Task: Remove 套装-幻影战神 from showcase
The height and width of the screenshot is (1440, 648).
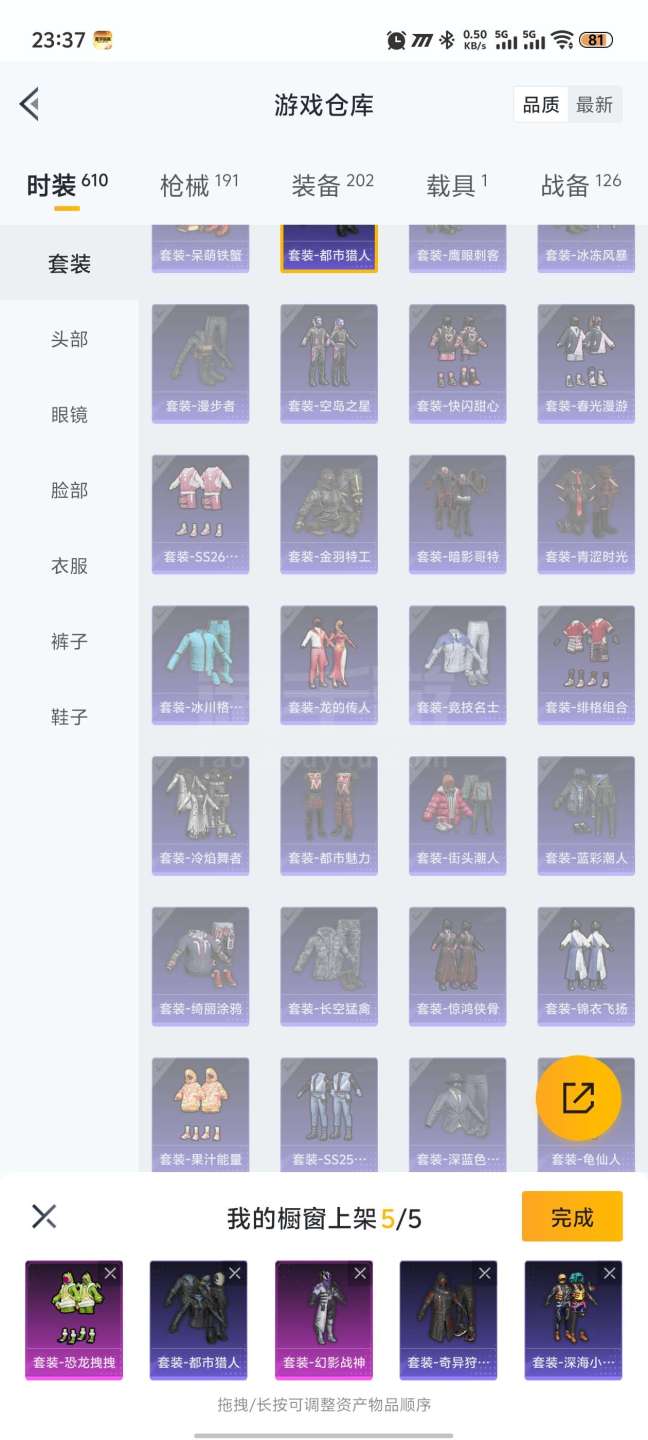Action: pyautogui.click(x=360, y=1273)
